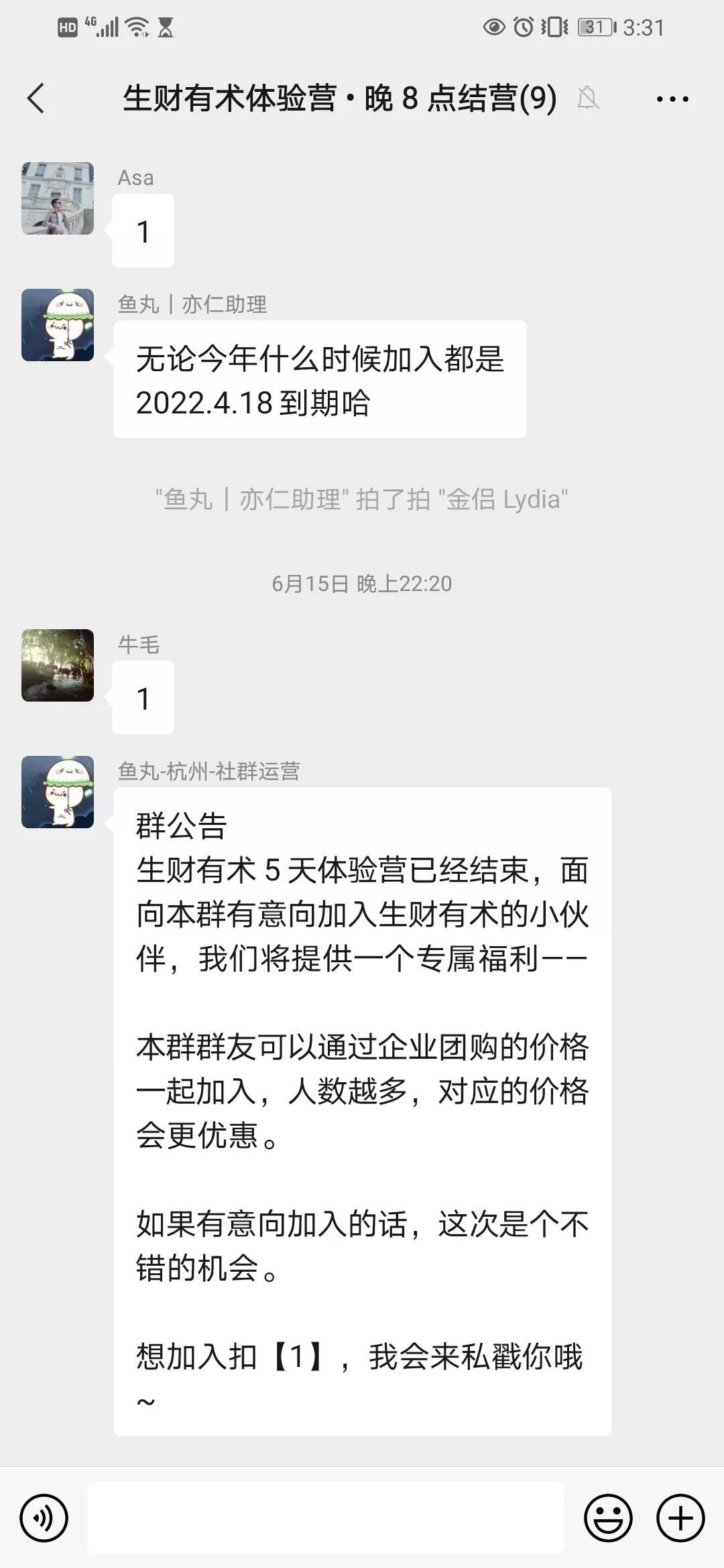Tap the message text input field
724x1568 pixels.
pyautogui.click(x=326, y=1518)
